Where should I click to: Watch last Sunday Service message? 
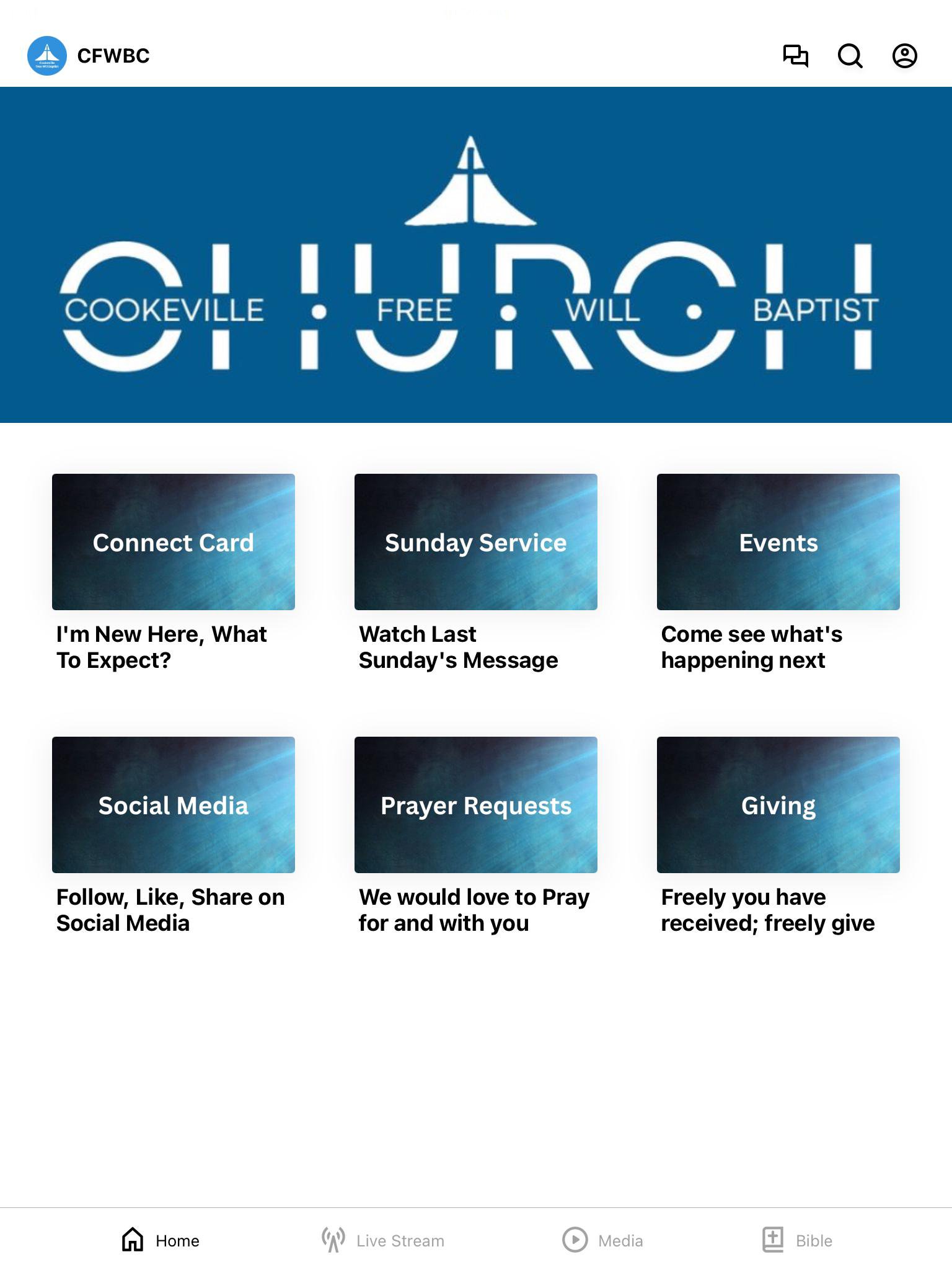click(x=476, y=542)
